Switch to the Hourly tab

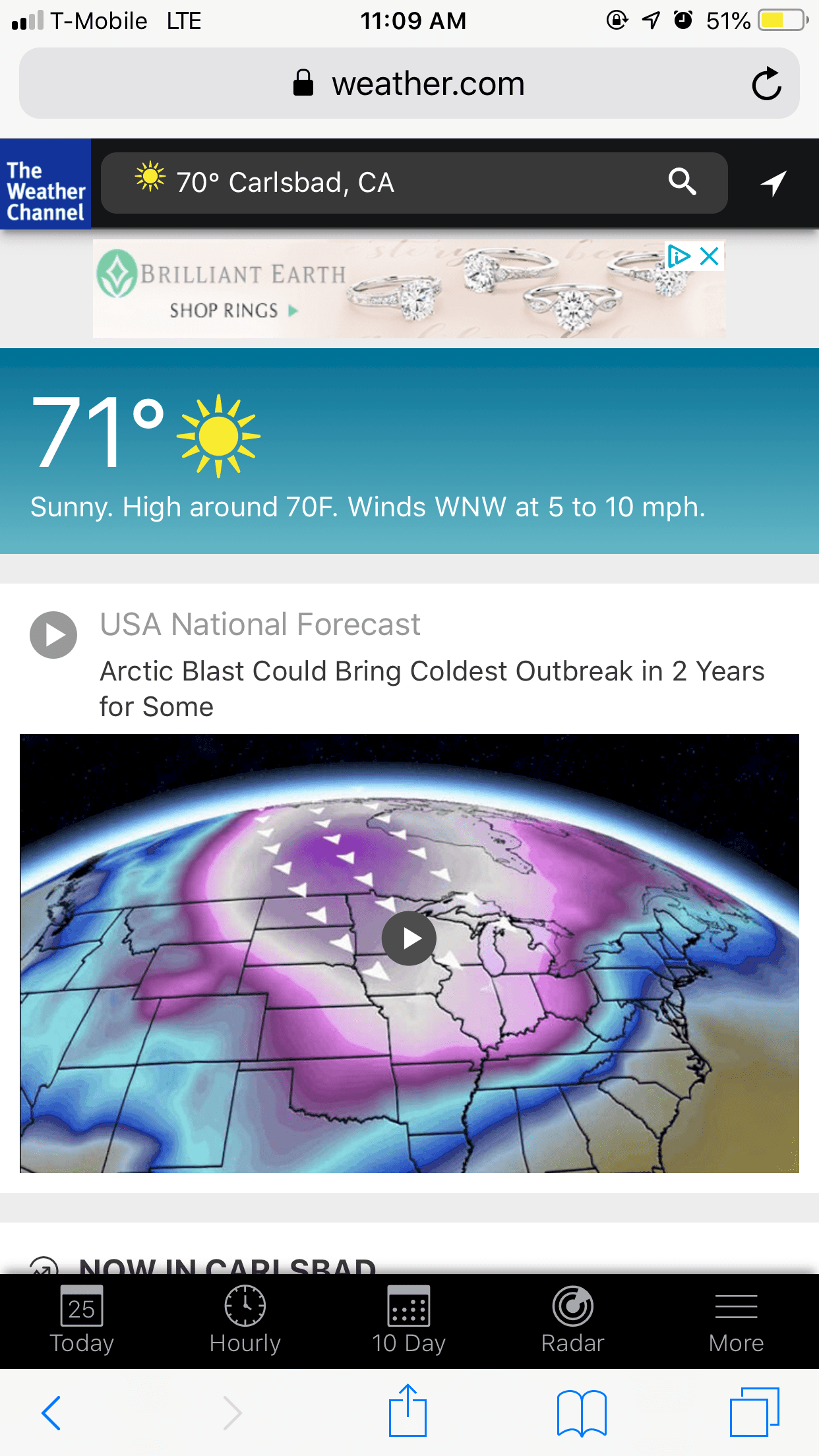[245, 1320]
